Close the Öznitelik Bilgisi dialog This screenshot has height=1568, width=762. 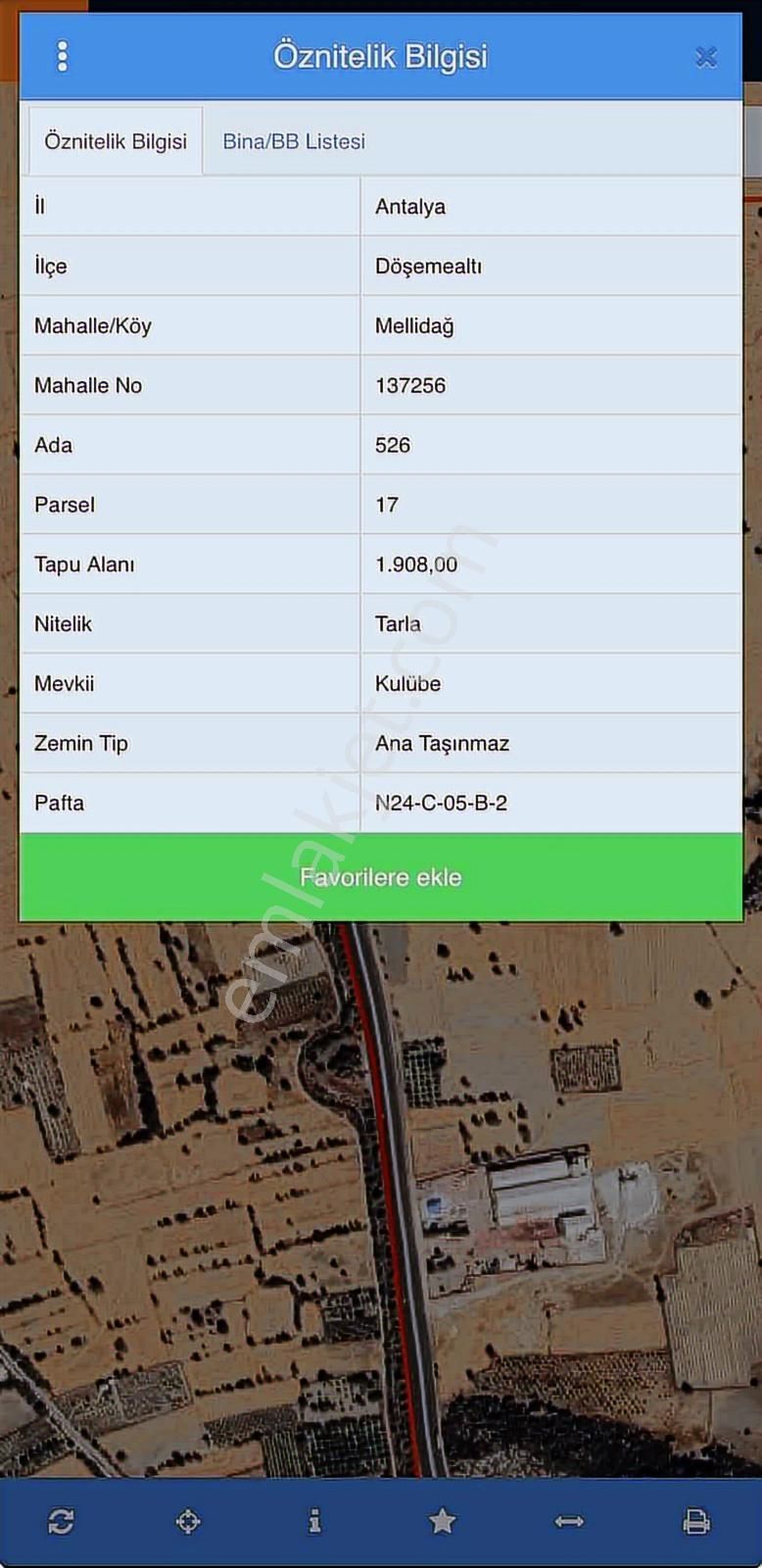(706, 58)
